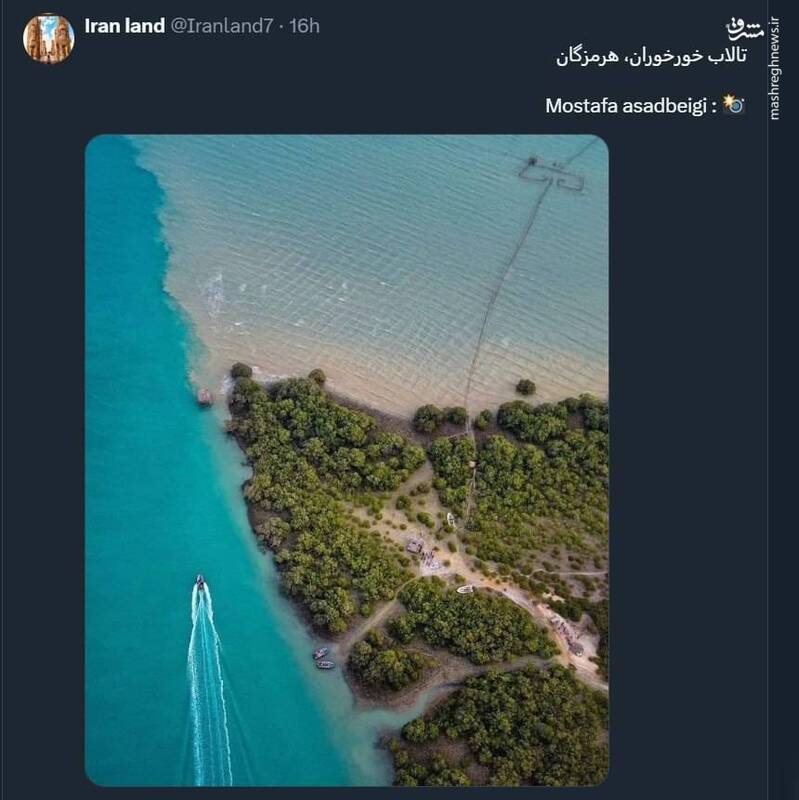The width and height of the screenshot is (799, 800).
Task: Click the speedboat in the photo
Action: point(202,582)
